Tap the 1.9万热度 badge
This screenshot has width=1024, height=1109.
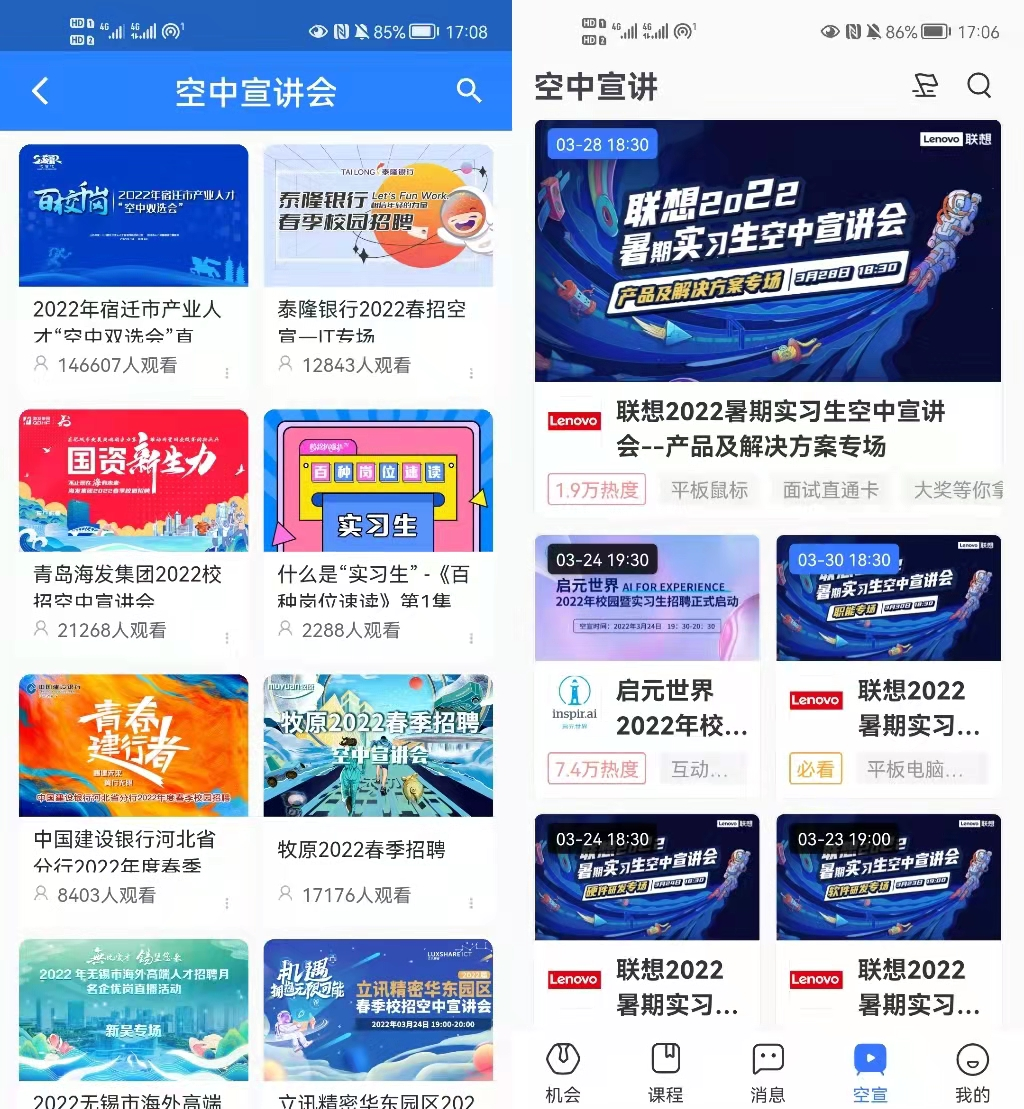(596, 491)
